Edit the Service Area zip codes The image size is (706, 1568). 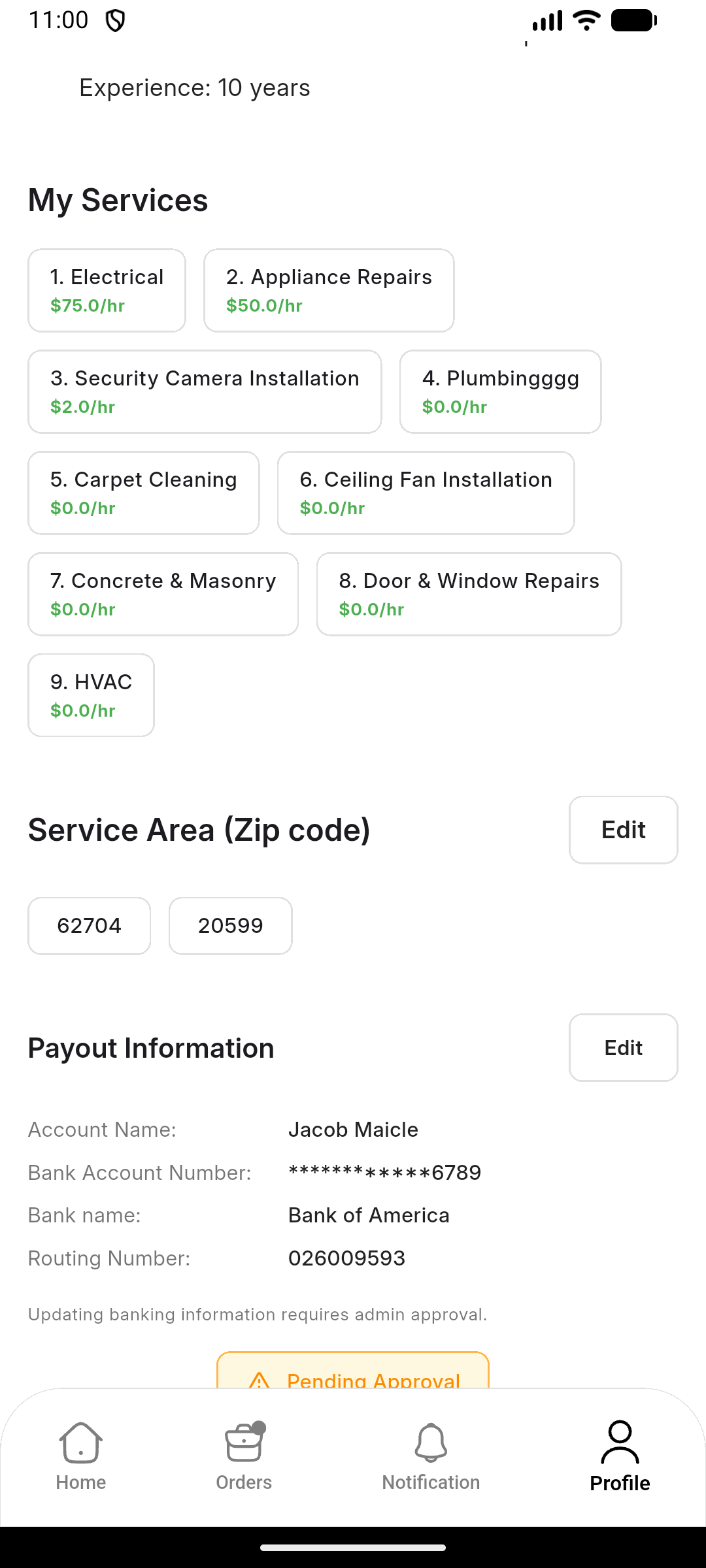[623, 830]
